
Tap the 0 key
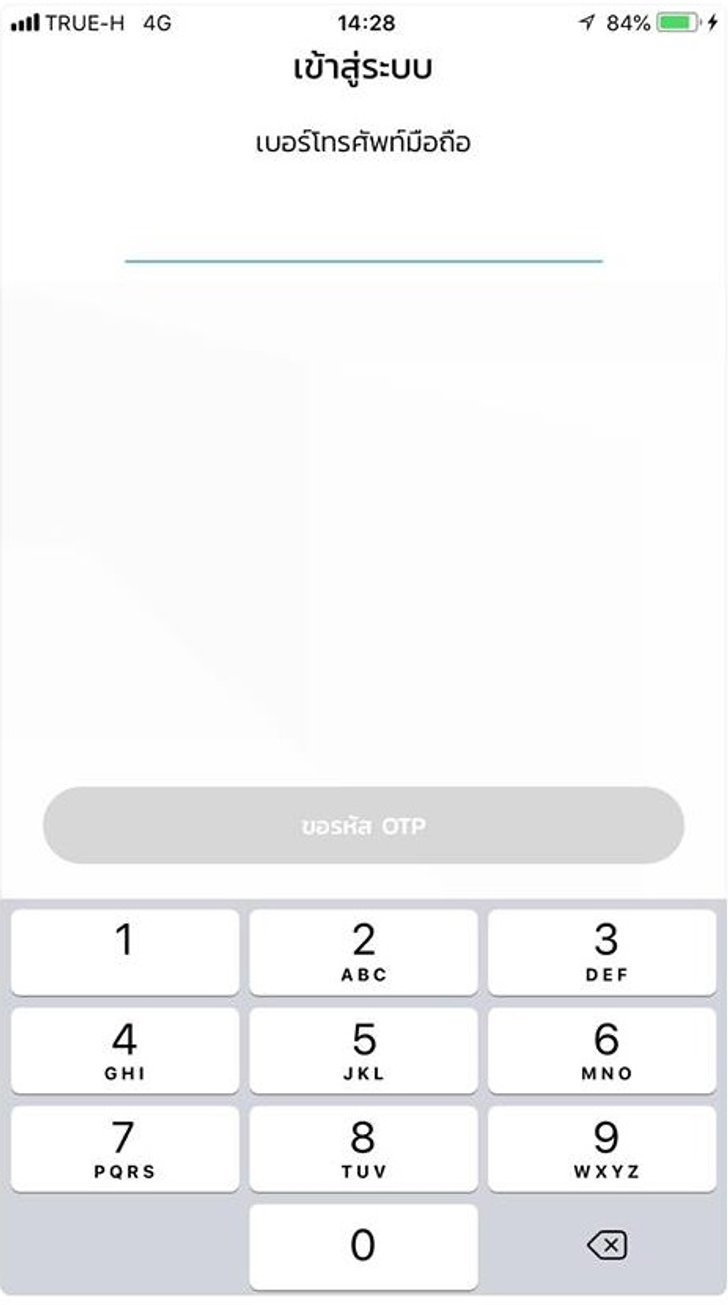click(x=364, y=1246)
